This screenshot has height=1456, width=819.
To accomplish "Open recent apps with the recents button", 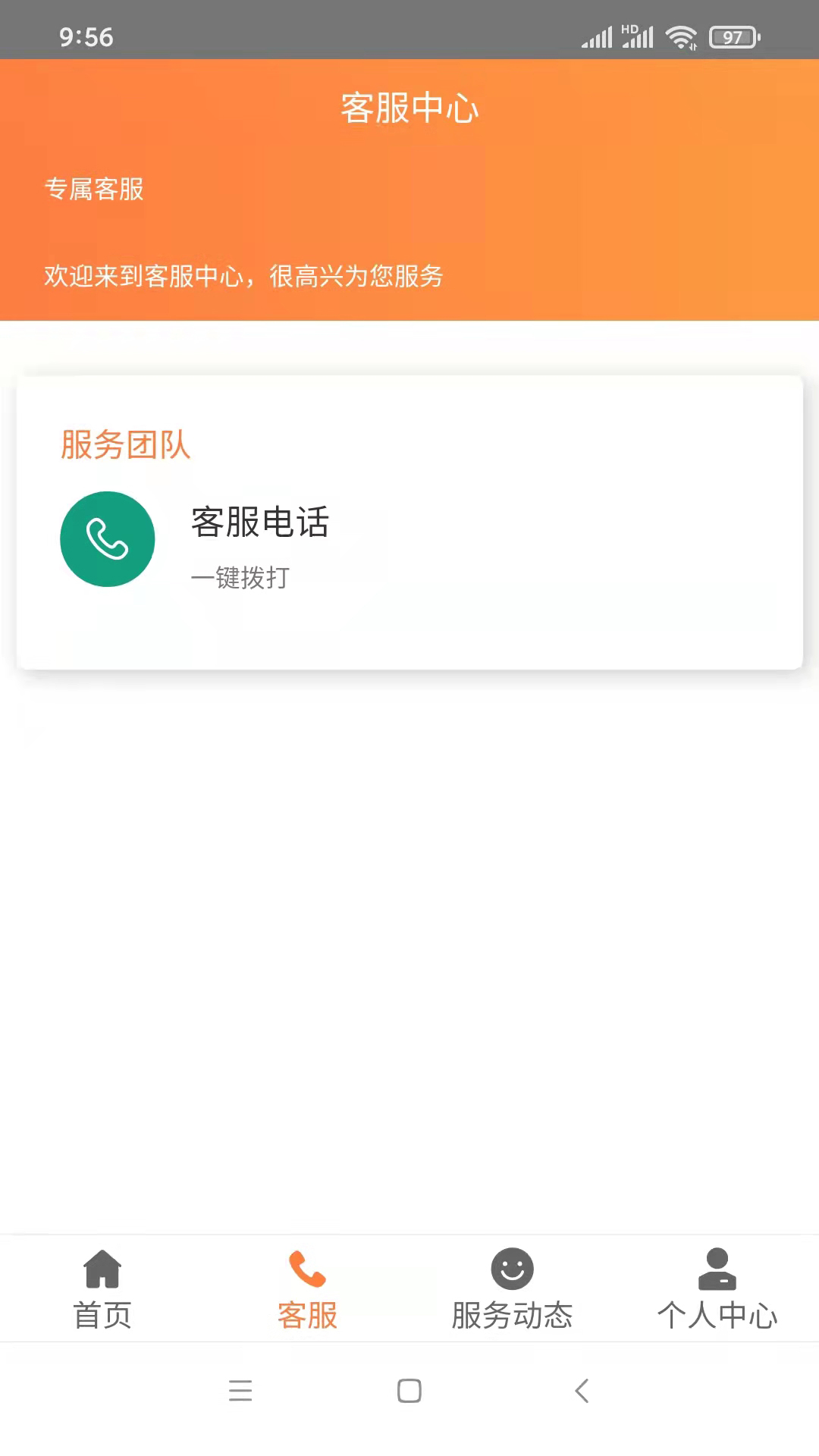I will coord(241,1392).
